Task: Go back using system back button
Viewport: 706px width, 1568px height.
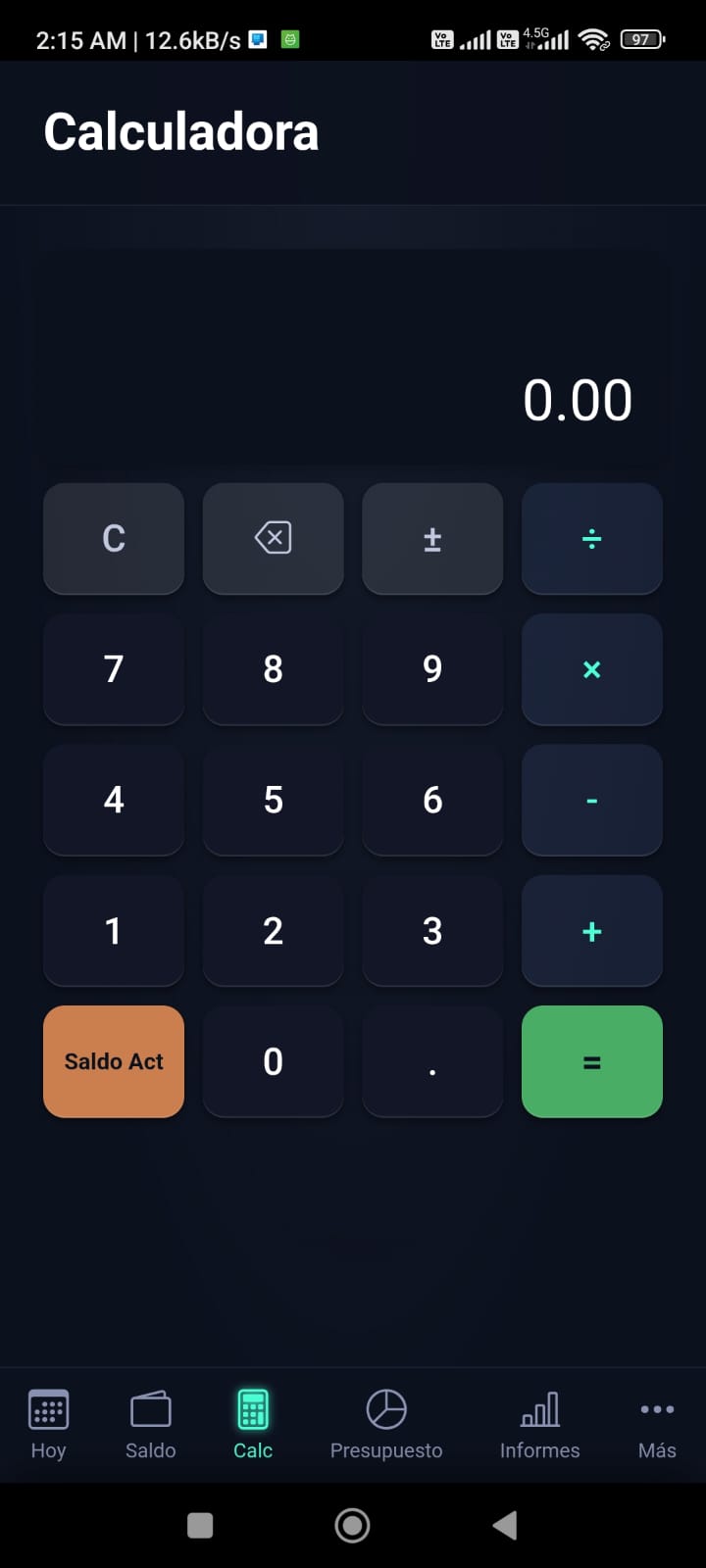Action: point(504,1525)
